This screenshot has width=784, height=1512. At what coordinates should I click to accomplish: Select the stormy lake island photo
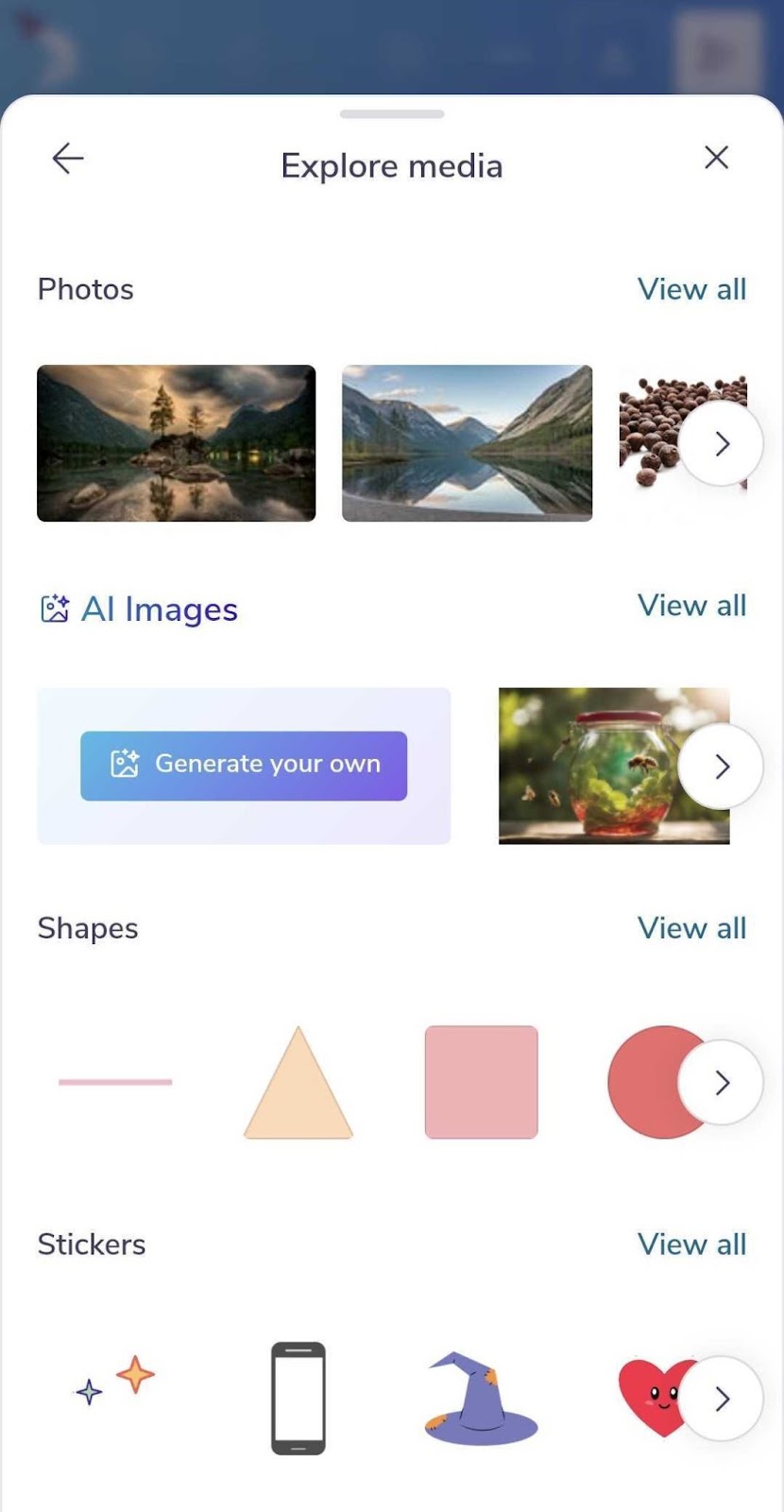point(177,443)
